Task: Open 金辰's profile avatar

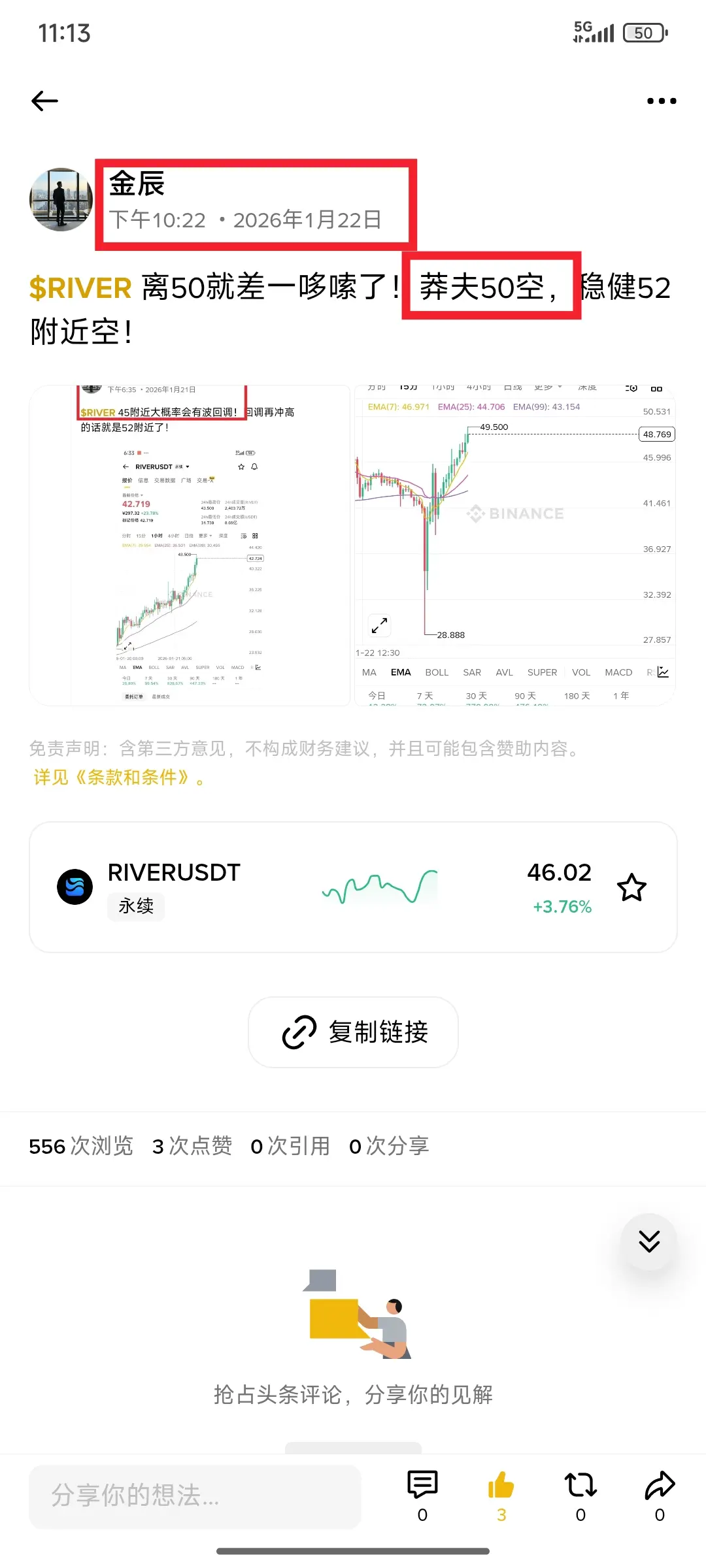Action: (x=61, y=199)
